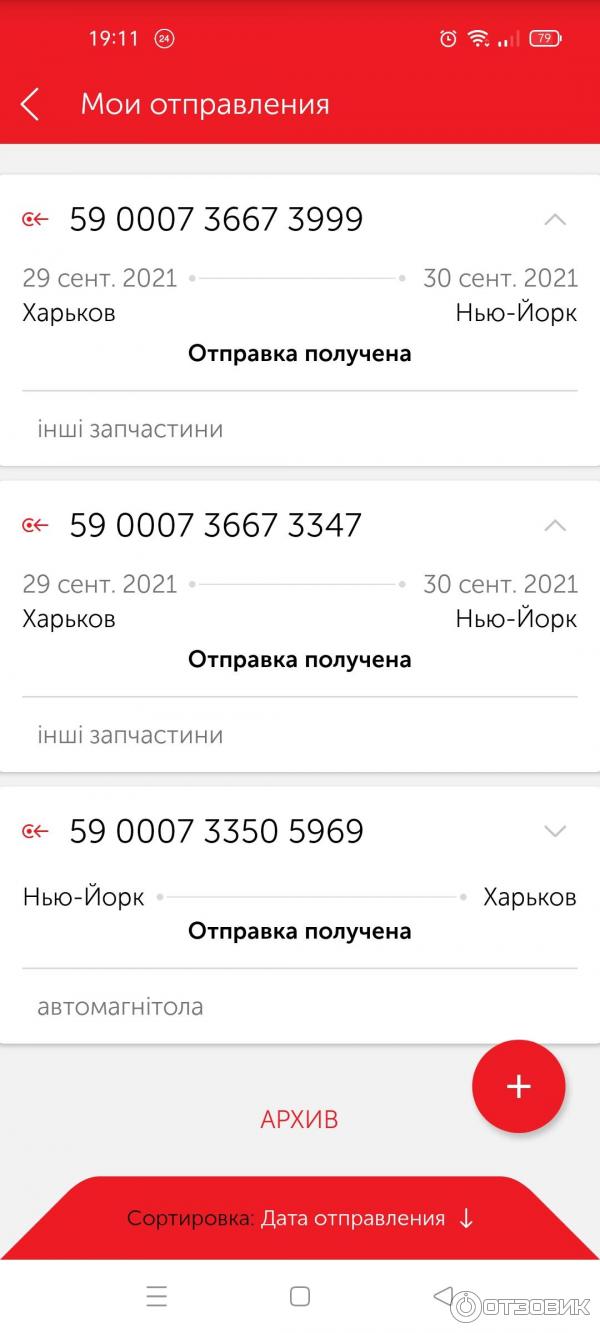Open the АРХИВ section
600x1333 pixels.
pos(299,1119)
